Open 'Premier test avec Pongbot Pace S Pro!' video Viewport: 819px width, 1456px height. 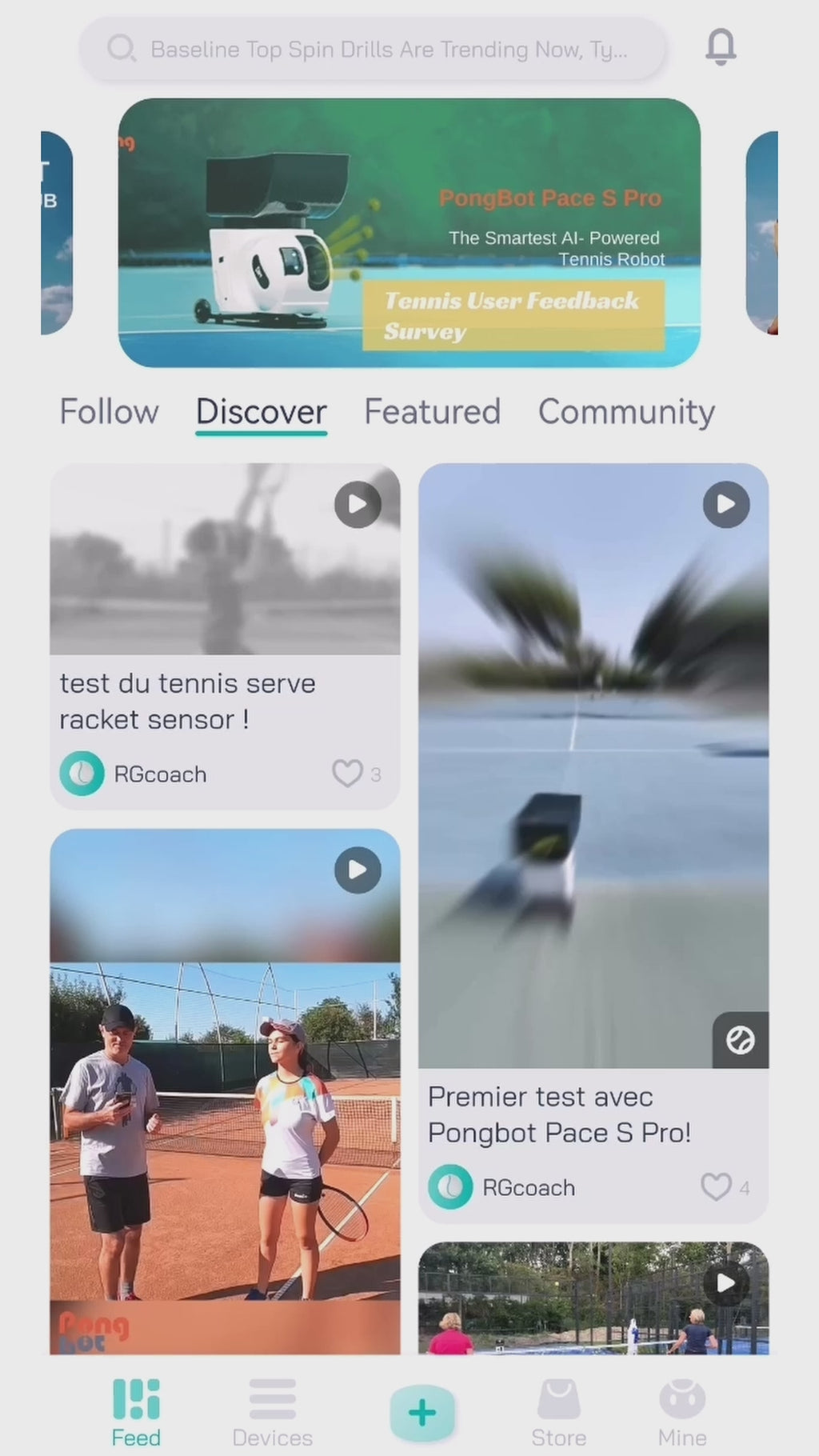(593, 765)
